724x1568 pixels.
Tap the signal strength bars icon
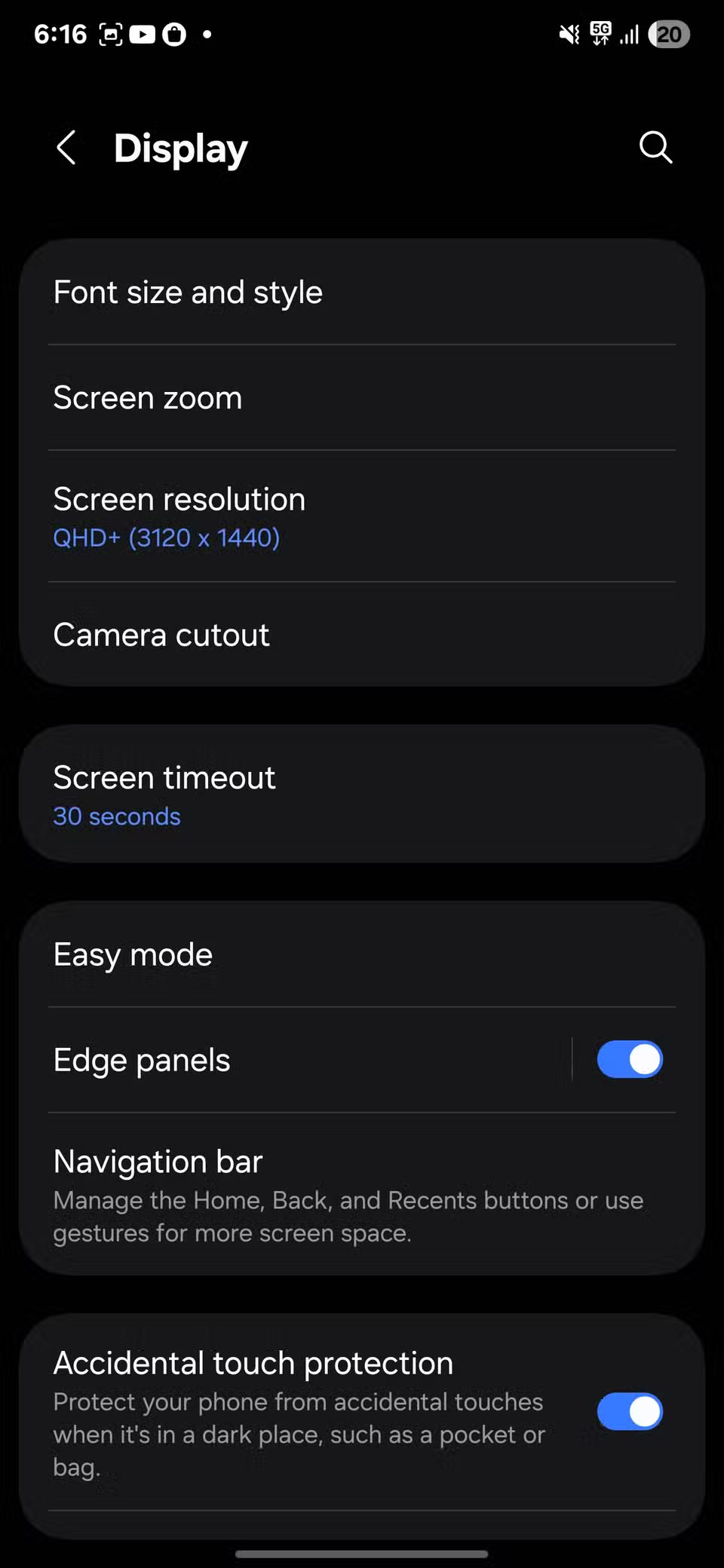(630, 34)
